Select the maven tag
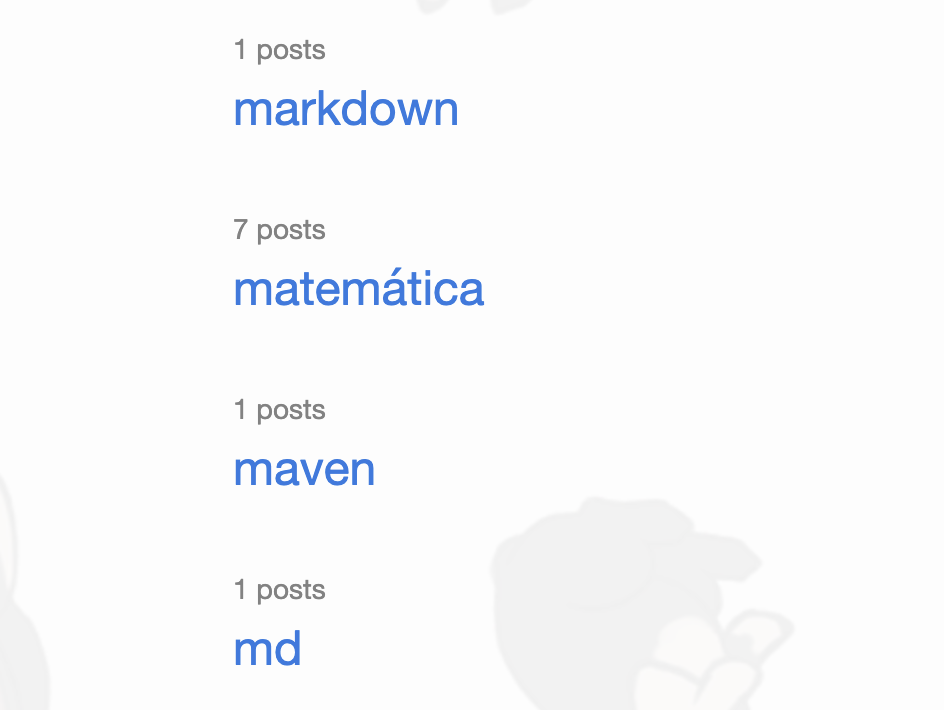The height and width of the screenshot is (710, 944). point(304,470)
